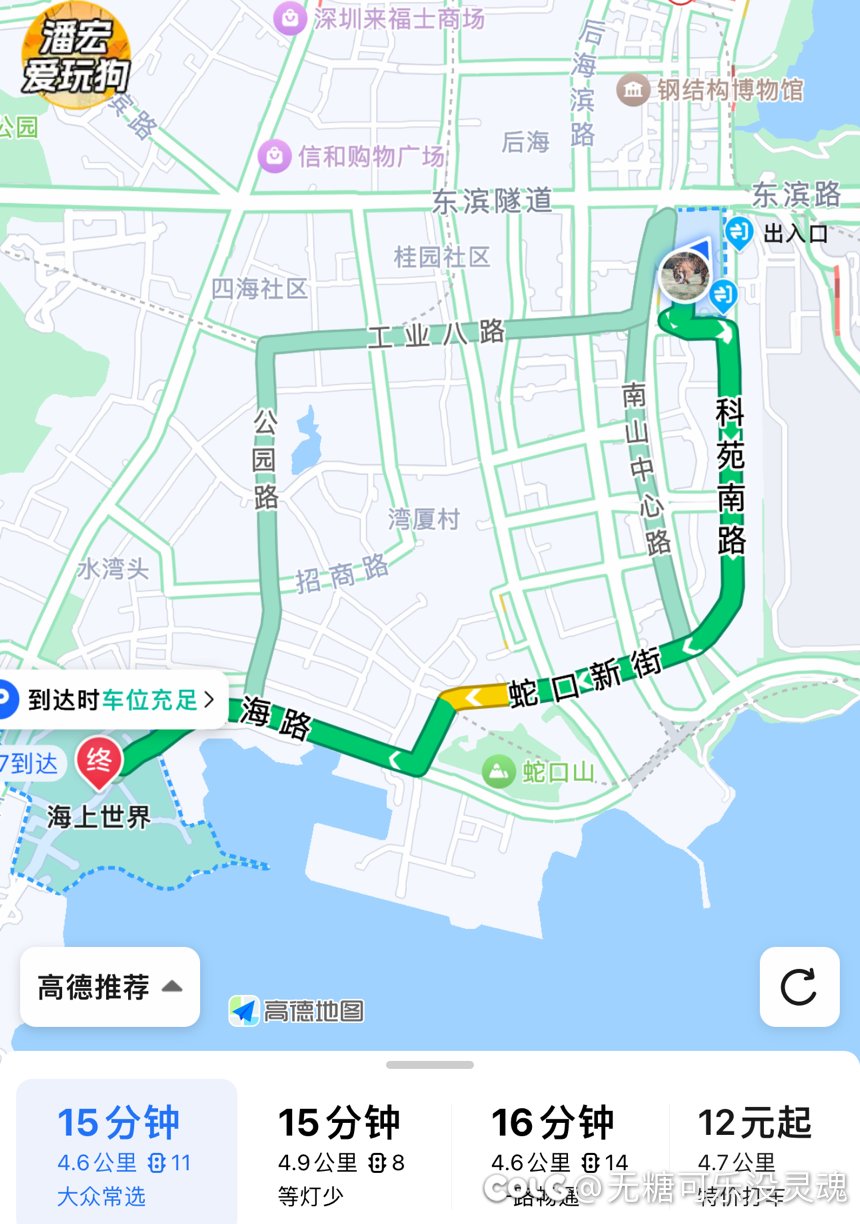
Task: Choose the 等灯少 4.9公里 route
Action: [x=340, y=1149]
